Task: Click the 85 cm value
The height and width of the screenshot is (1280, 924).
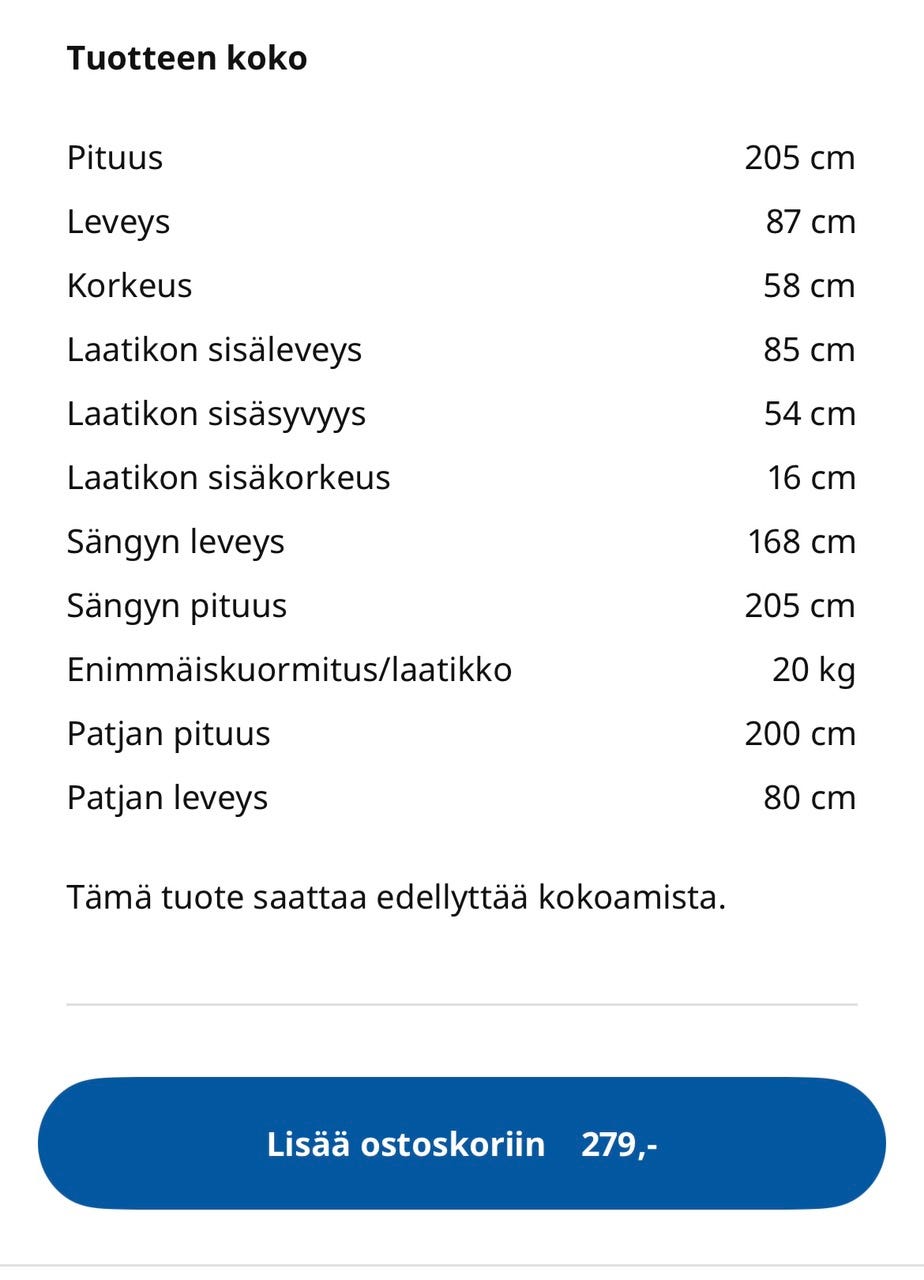Action: point(812,349)
